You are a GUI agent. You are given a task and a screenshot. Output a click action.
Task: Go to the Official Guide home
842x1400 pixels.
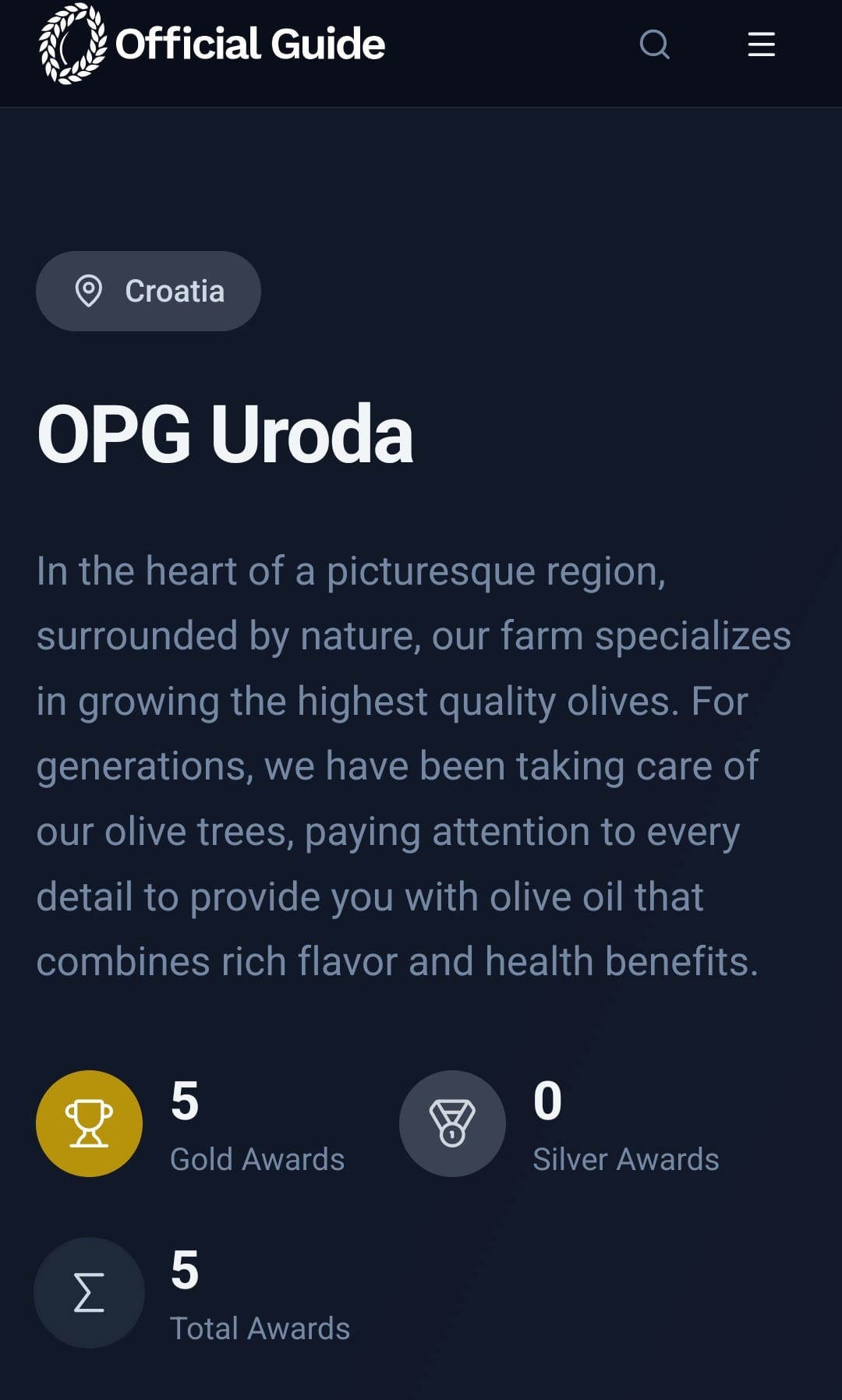[x=212, y=44]
